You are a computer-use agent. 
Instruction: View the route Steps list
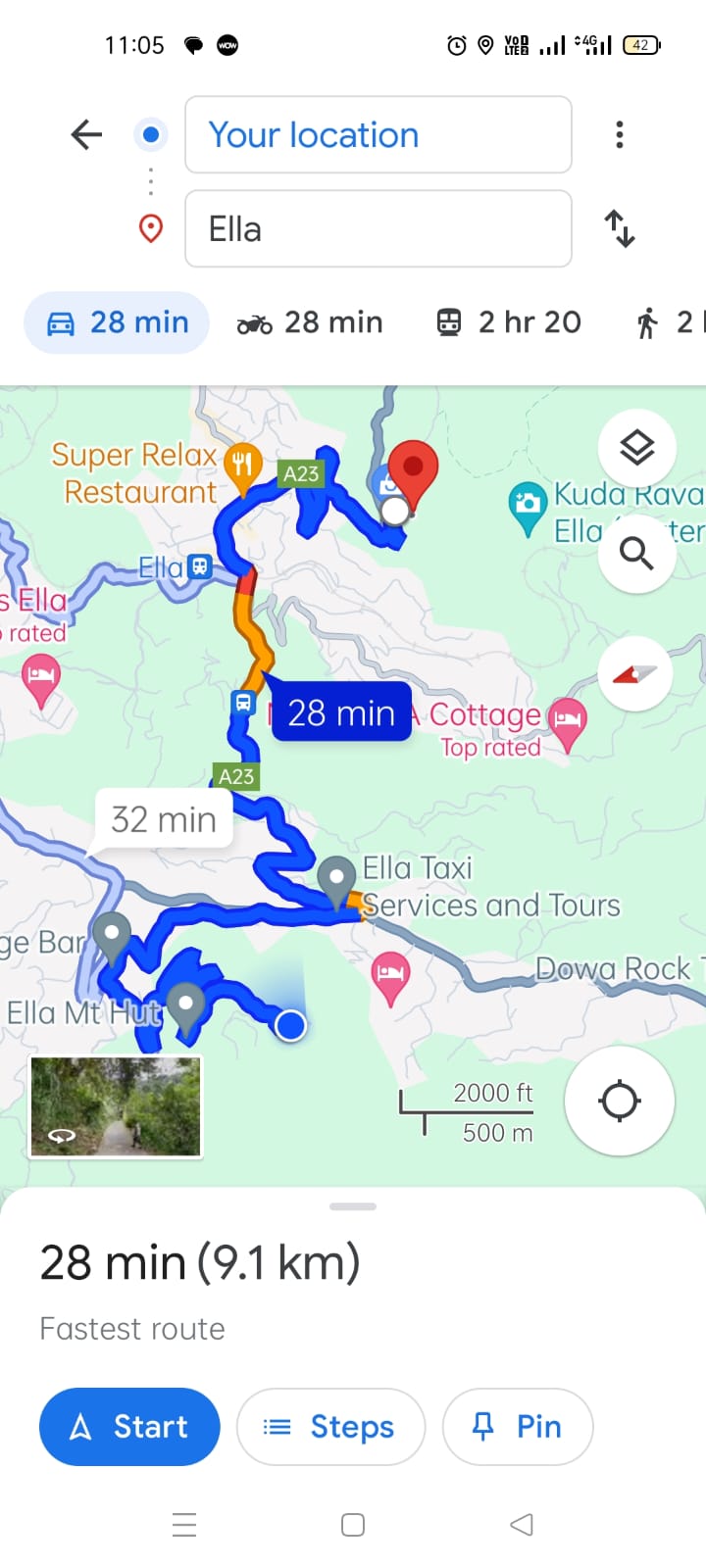[330, 1427]
